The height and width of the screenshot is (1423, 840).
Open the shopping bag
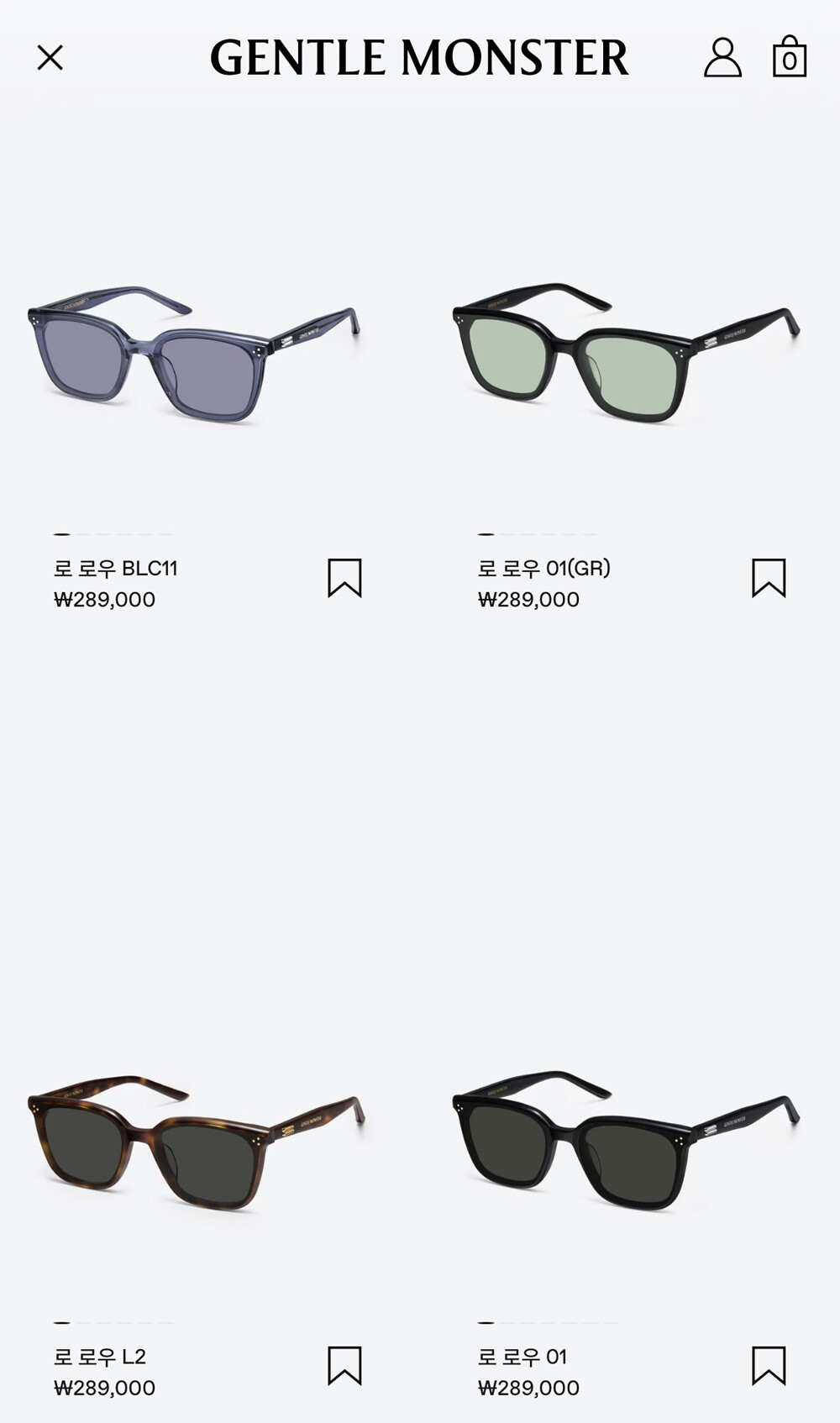pyautogui.click(x=789, y=57)
